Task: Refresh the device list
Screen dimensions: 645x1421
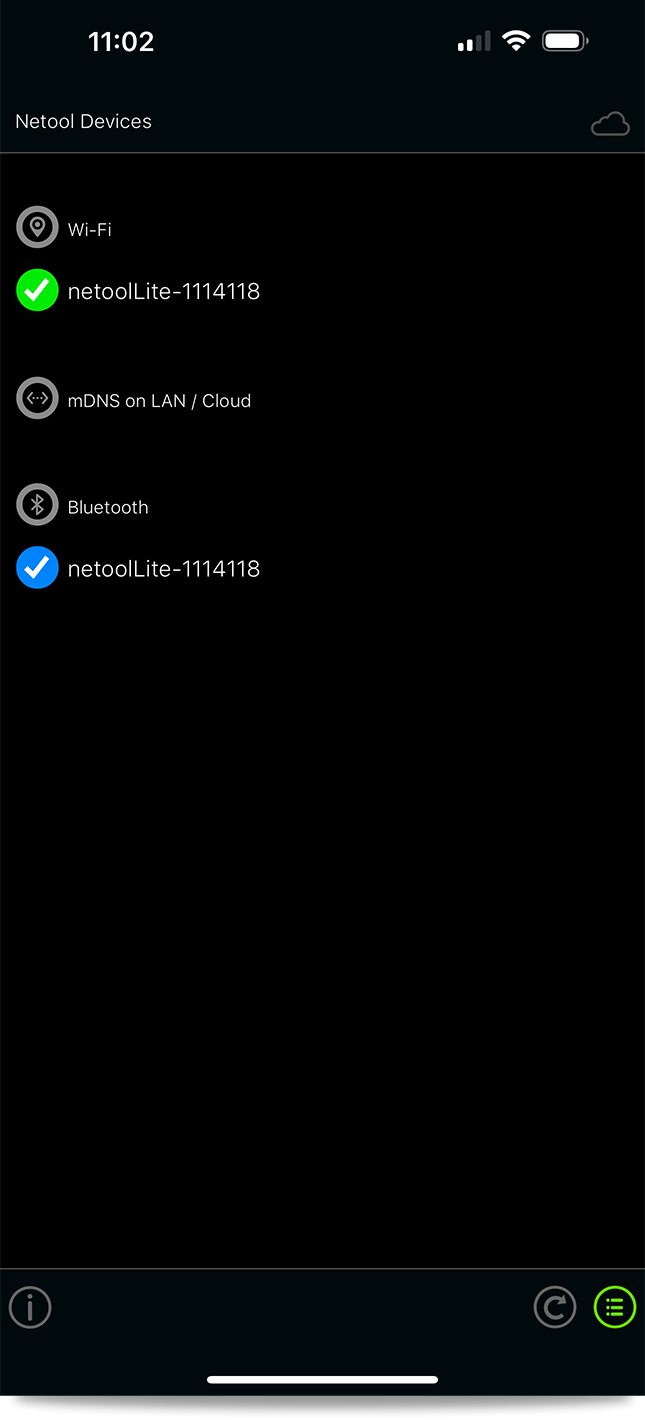Action: (x=555, y=1307)
